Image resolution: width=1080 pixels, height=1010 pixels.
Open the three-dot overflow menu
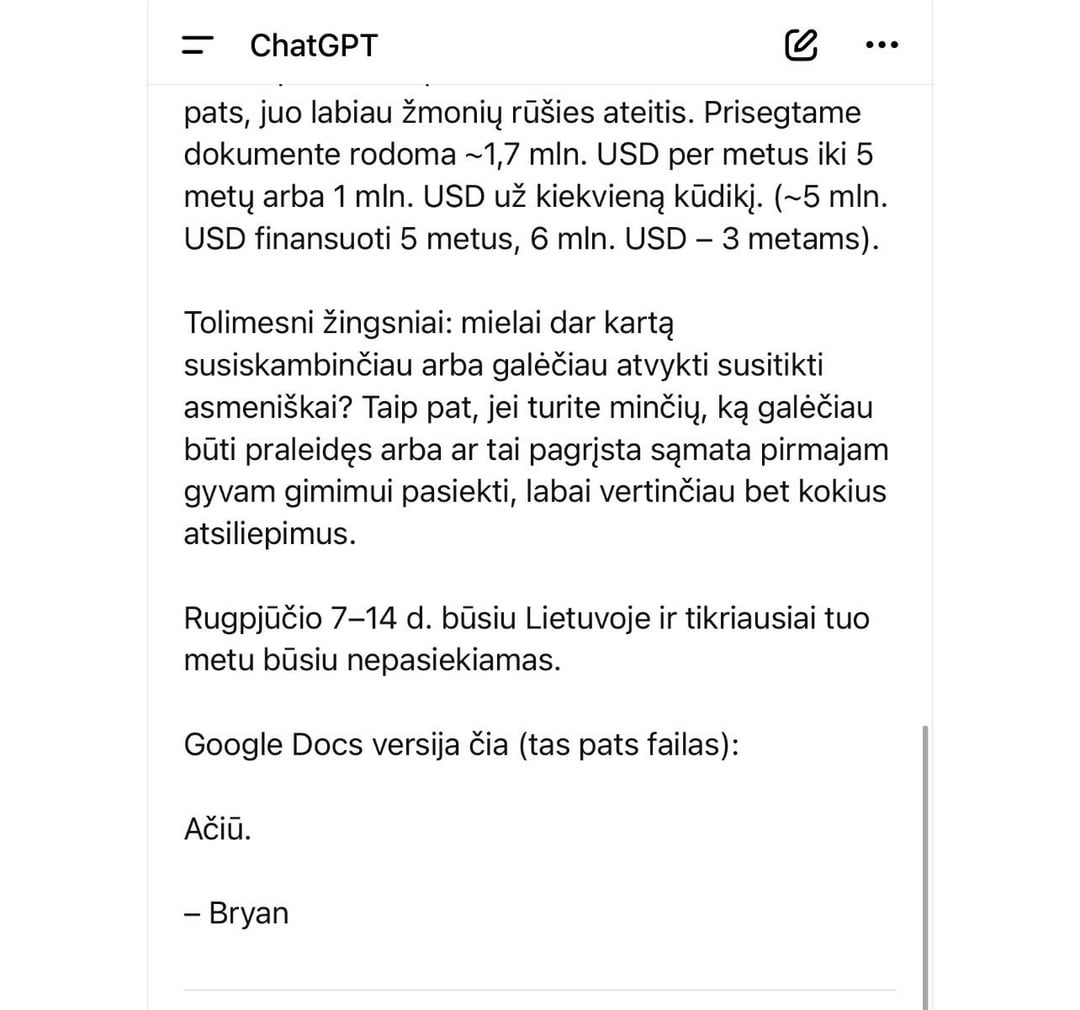[881, 45]
